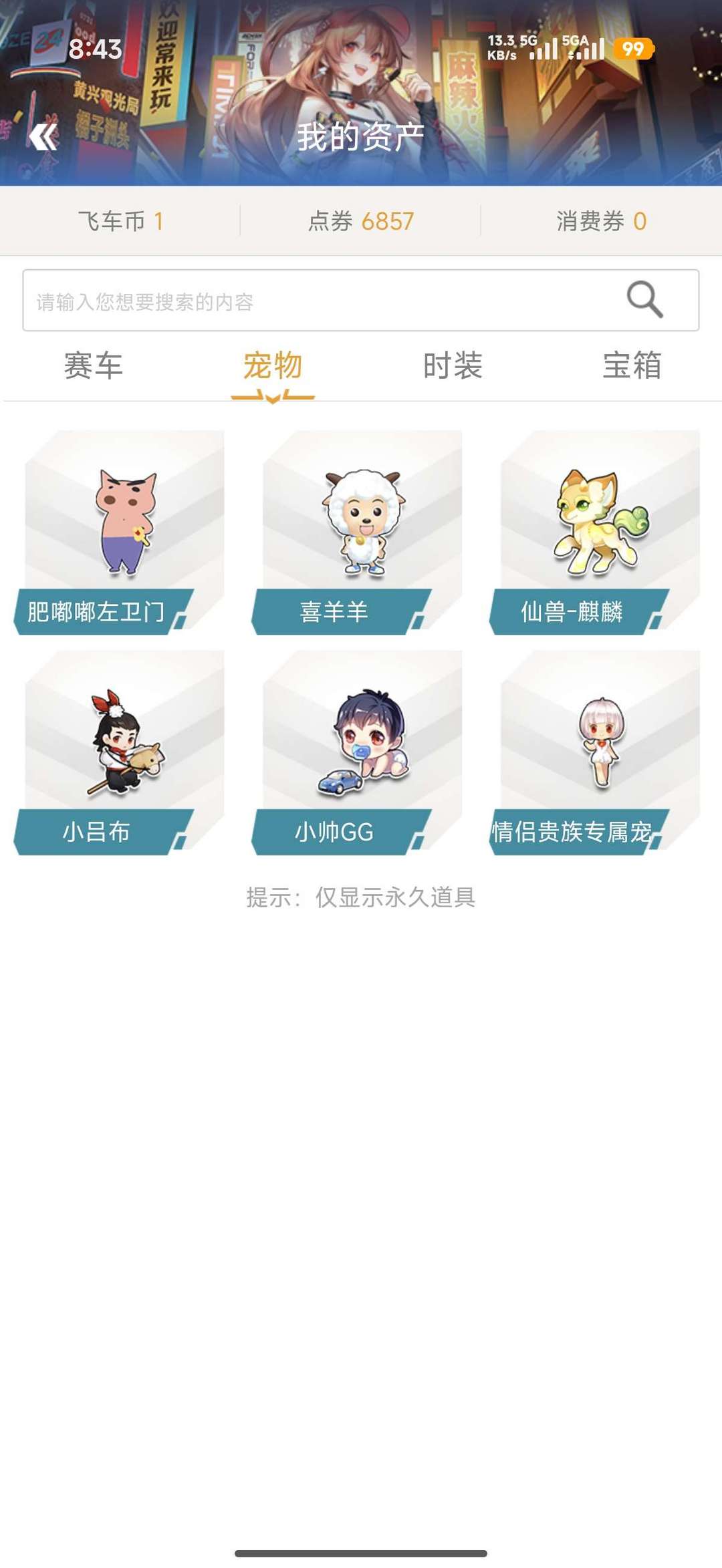The height and width of the screenshot is (1568, 722).
Task: View the 仙兽-麒麟 pet
Action: pyautogui.click(x=600, y=531)
